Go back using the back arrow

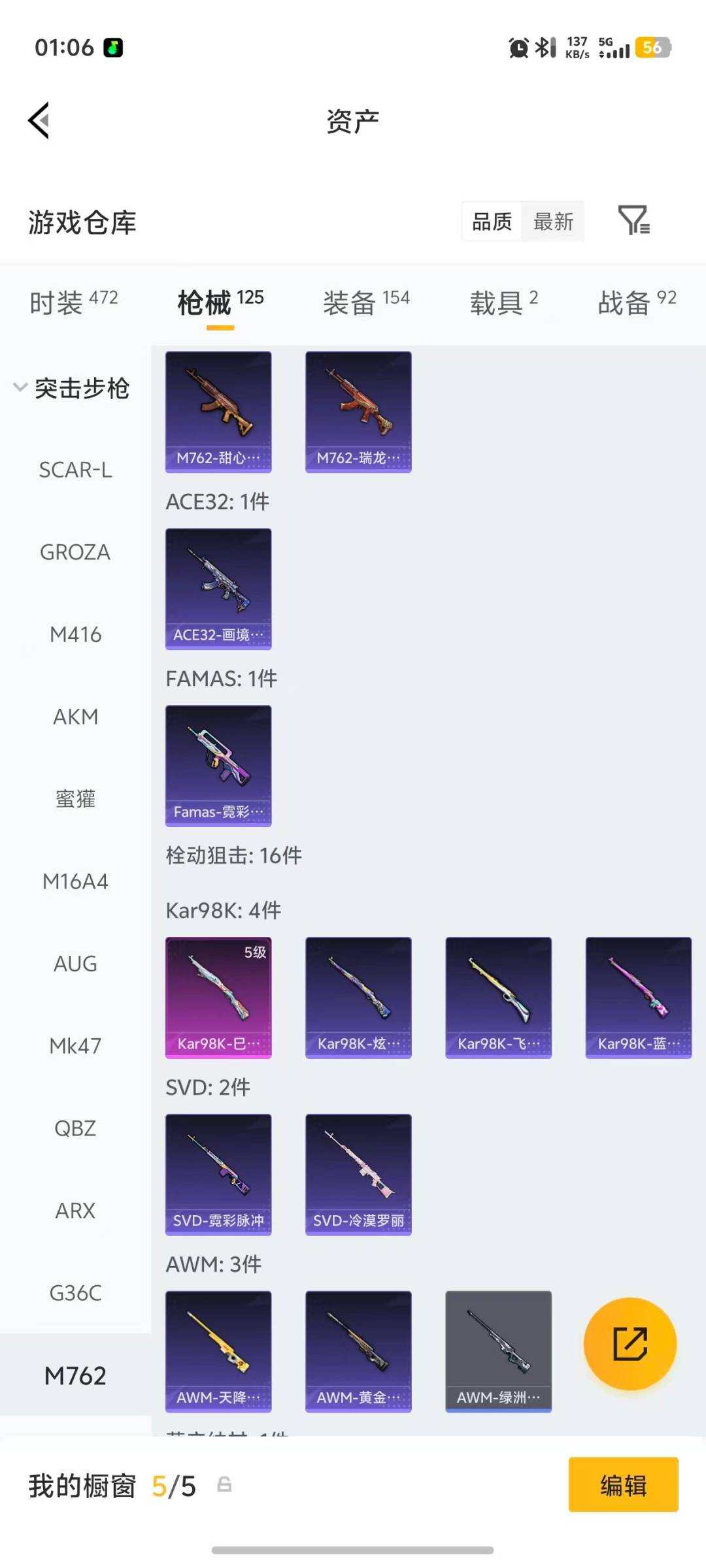click(x=39, y=121)
